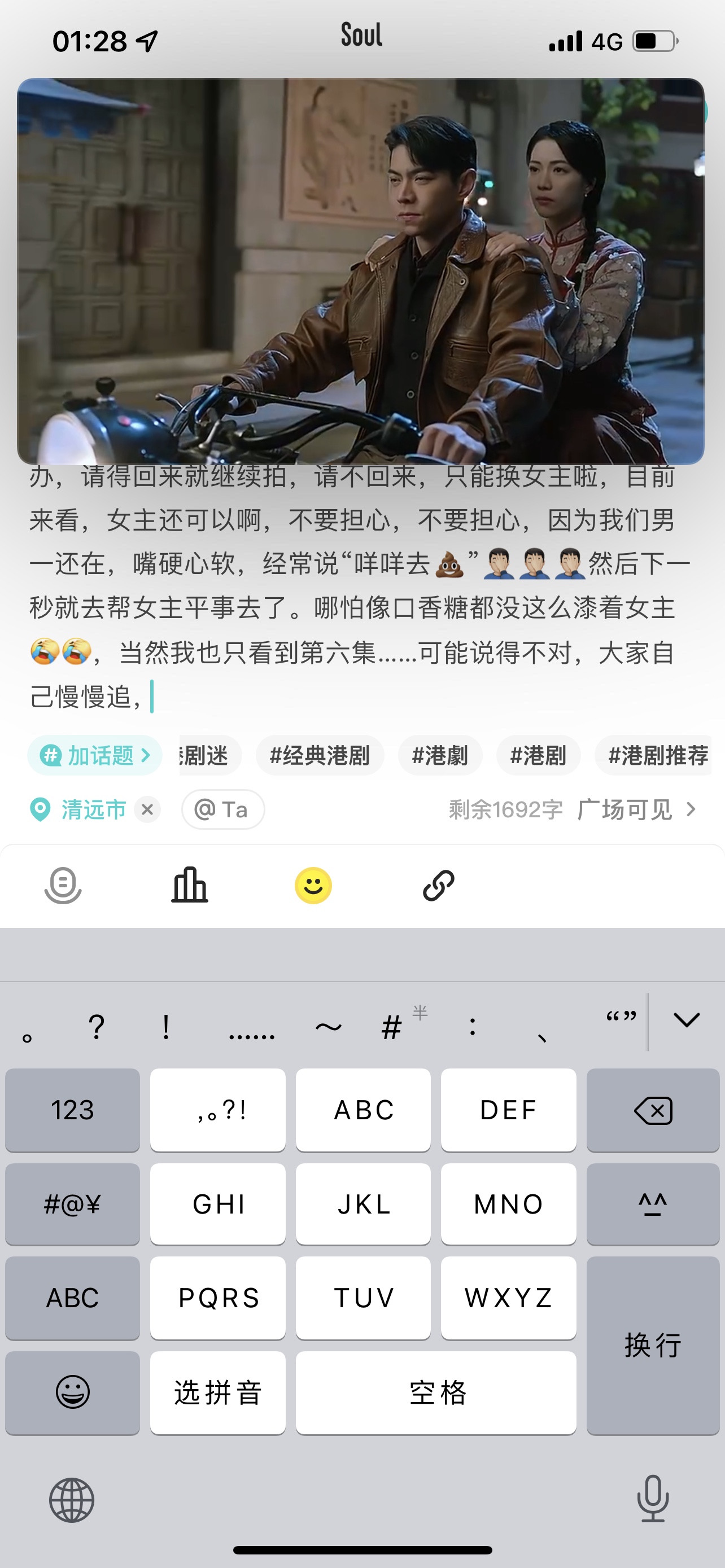Start dictation with the microphone key
The image size is (725, 1568).
[x=653, y=1499]
